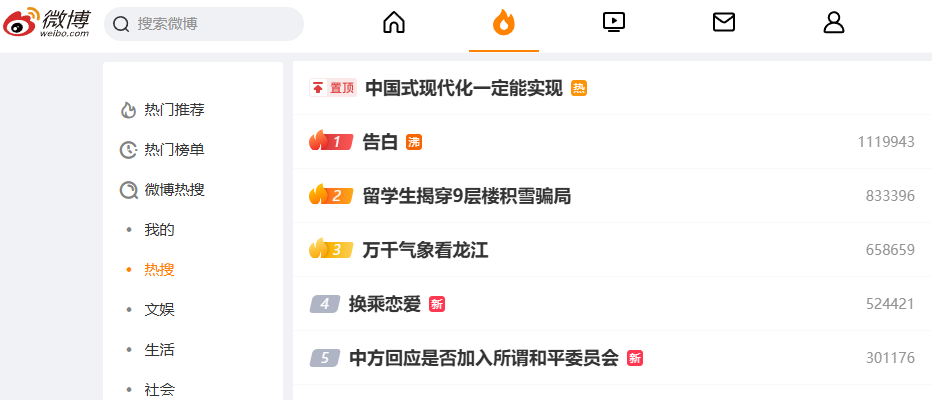Switch to the 生活 category

click(x=159, y=350)
